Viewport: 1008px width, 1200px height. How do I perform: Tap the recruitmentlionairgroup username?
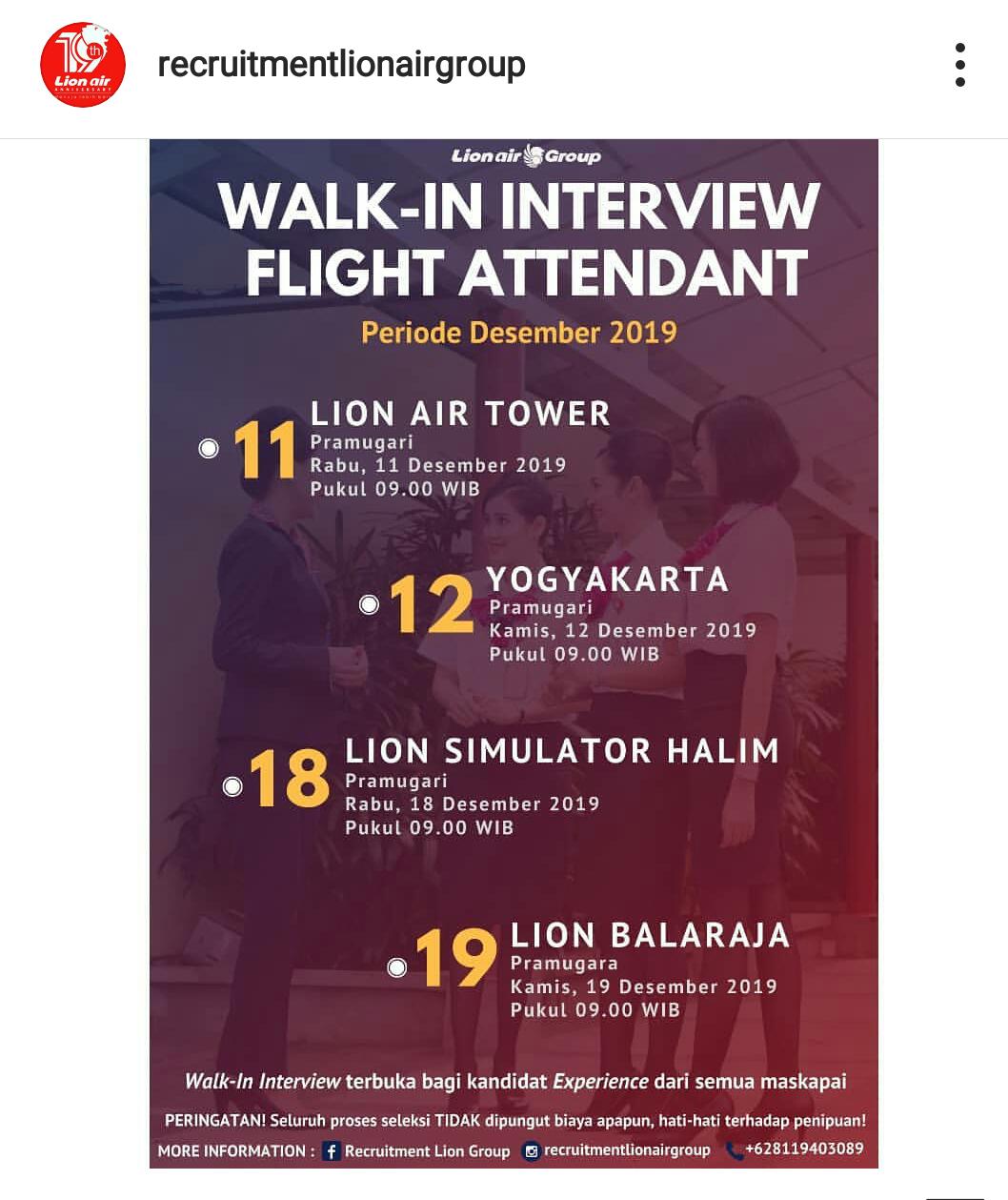(341, 65)
